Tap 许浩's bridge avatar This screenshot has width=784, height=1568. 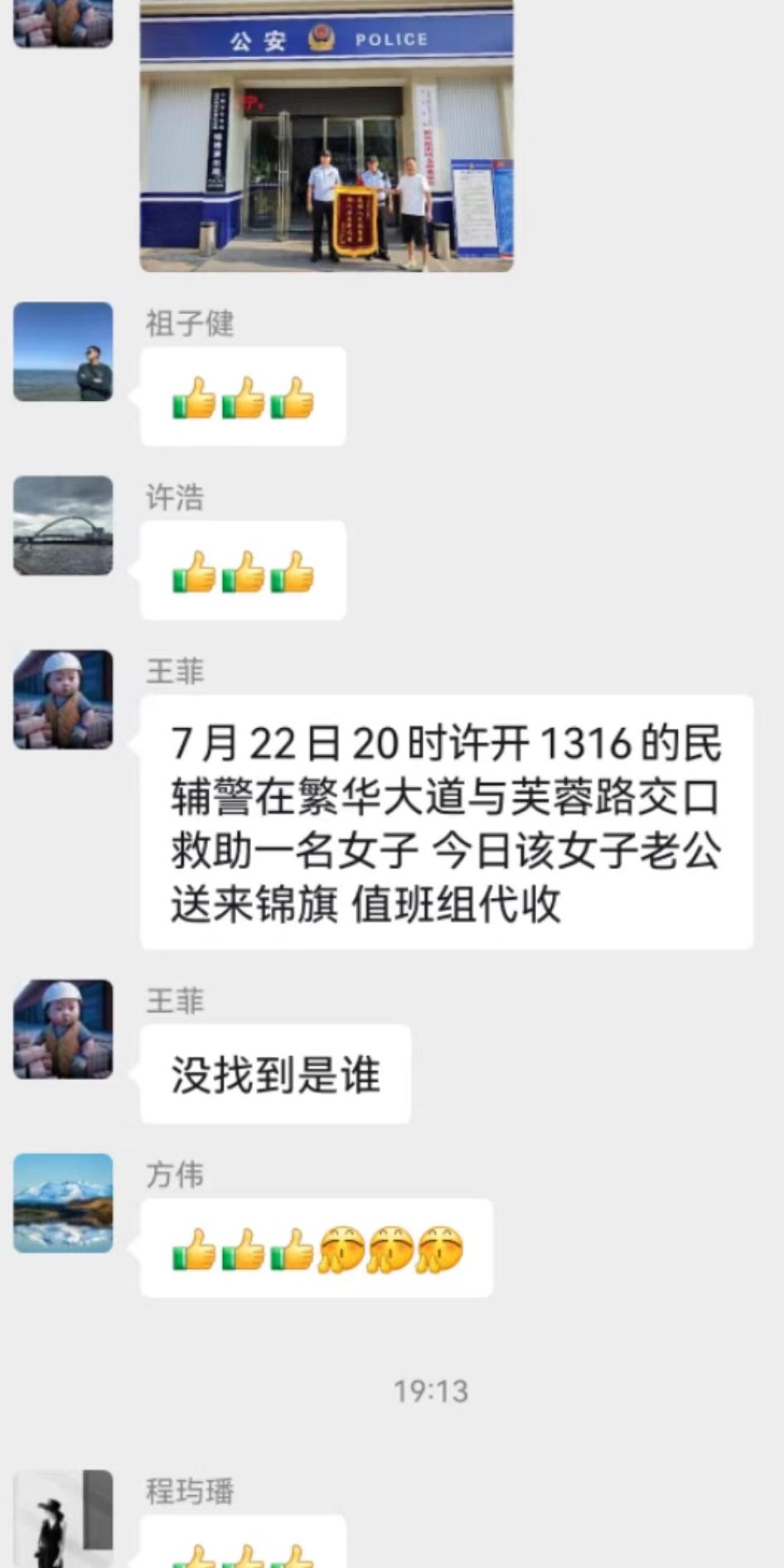tap(63, 526)
